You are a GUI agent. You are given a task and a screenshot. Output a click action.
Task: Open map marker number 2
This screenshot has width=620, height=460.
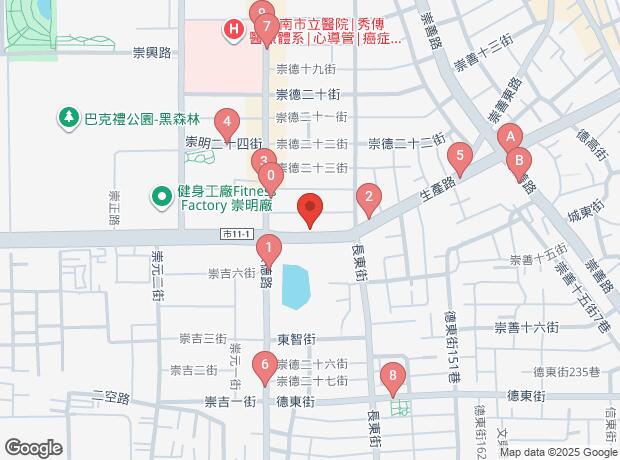tap(369, 198)
